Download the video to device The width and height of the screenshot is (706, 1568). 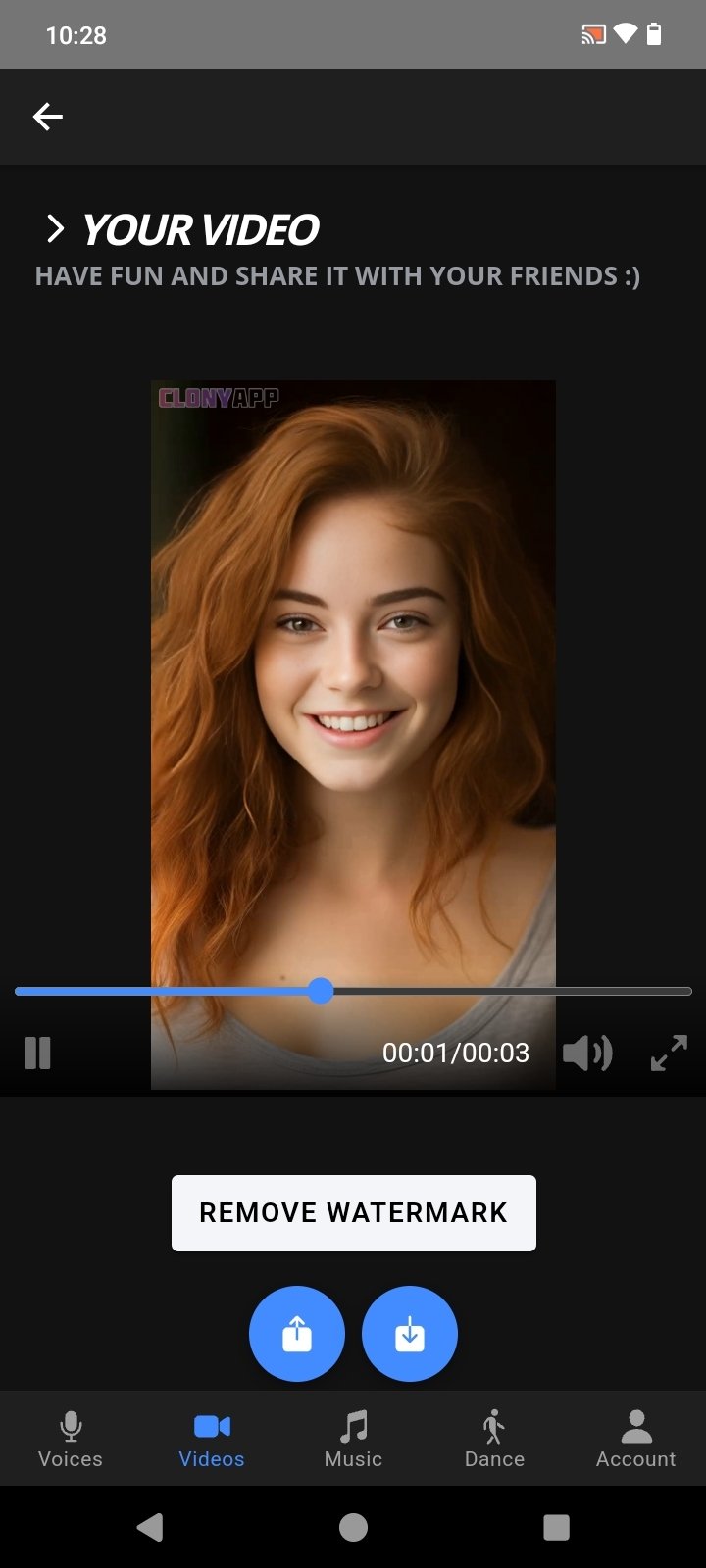click(x=410, y=1334)
